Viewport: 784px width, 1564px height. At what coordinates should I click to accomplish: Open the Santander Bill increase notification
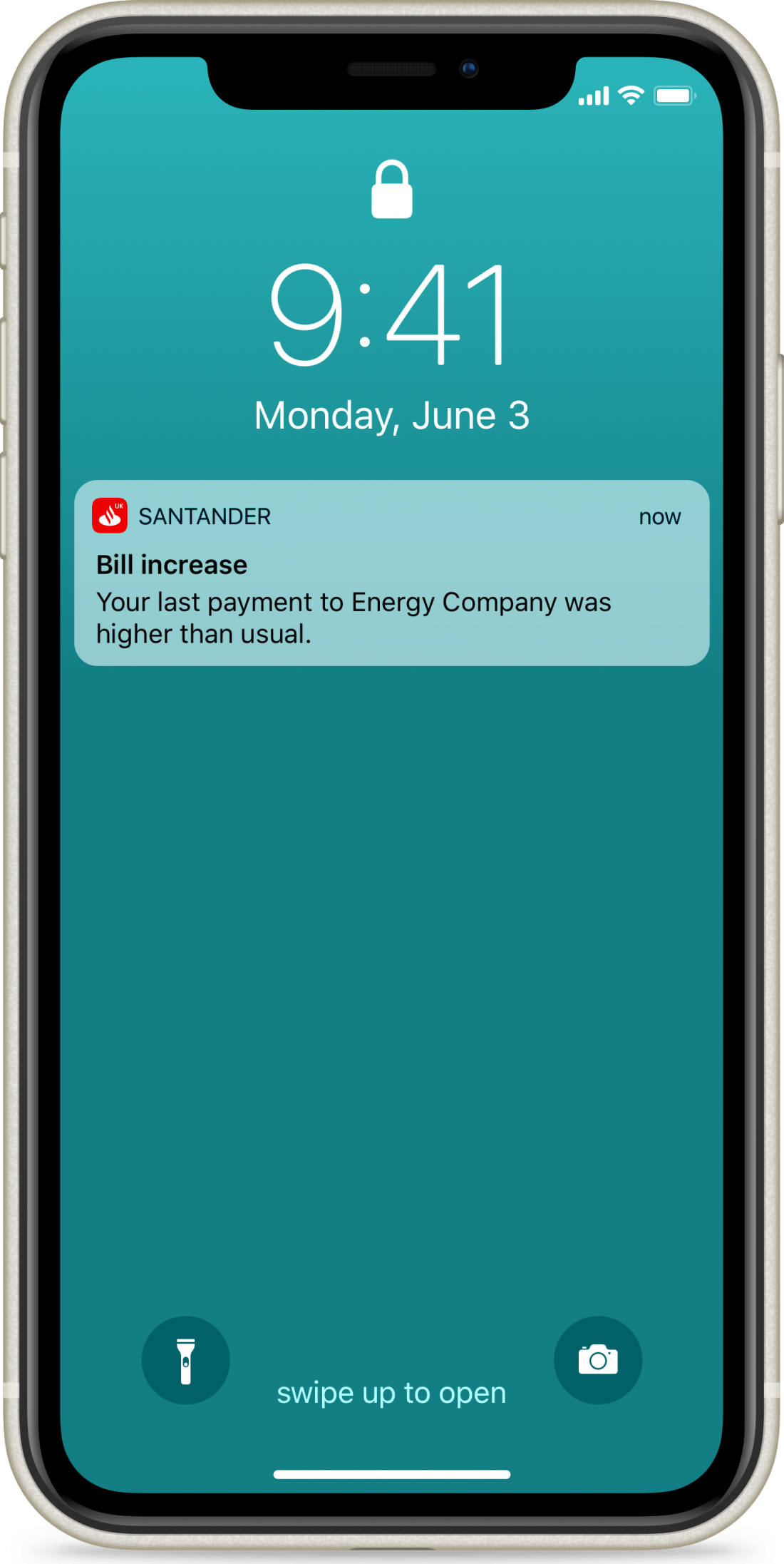pyautogui.click(x=391, y=573)
